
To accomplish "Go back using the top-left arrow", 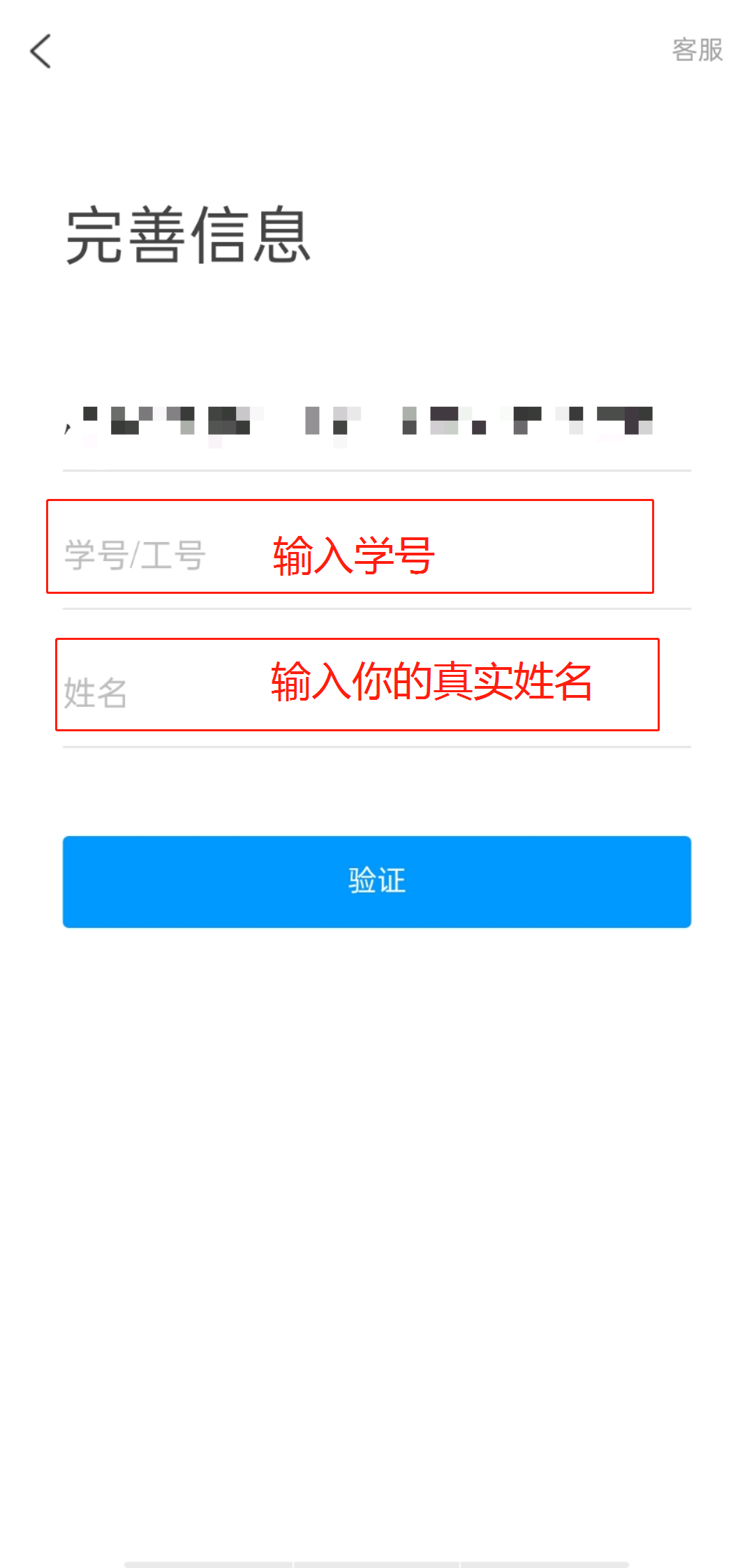I will tap(41, 52).
